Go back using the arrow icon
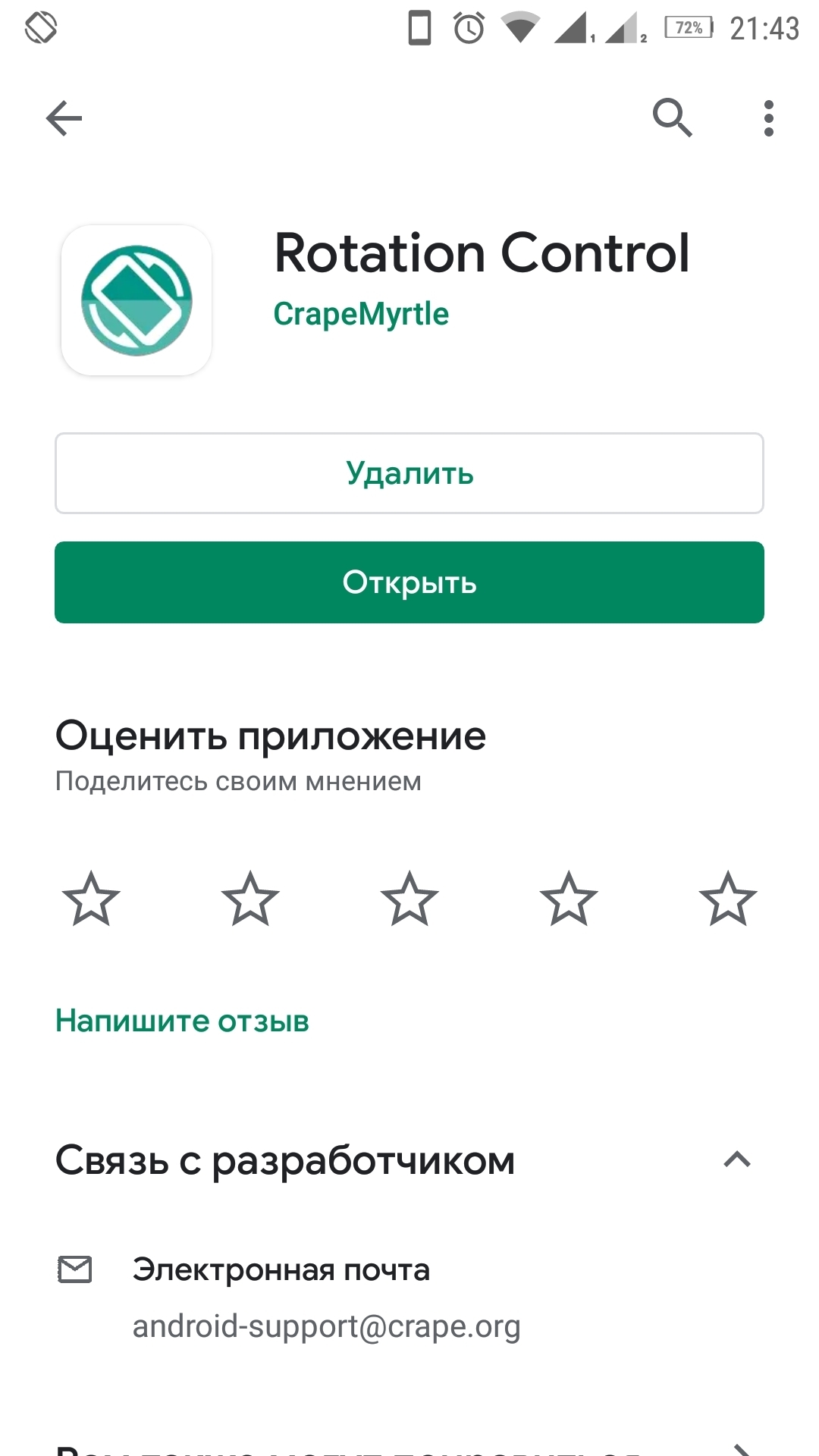Image resolution: width=819 pixels, height=1456 pixels. [x=64, y=118]
